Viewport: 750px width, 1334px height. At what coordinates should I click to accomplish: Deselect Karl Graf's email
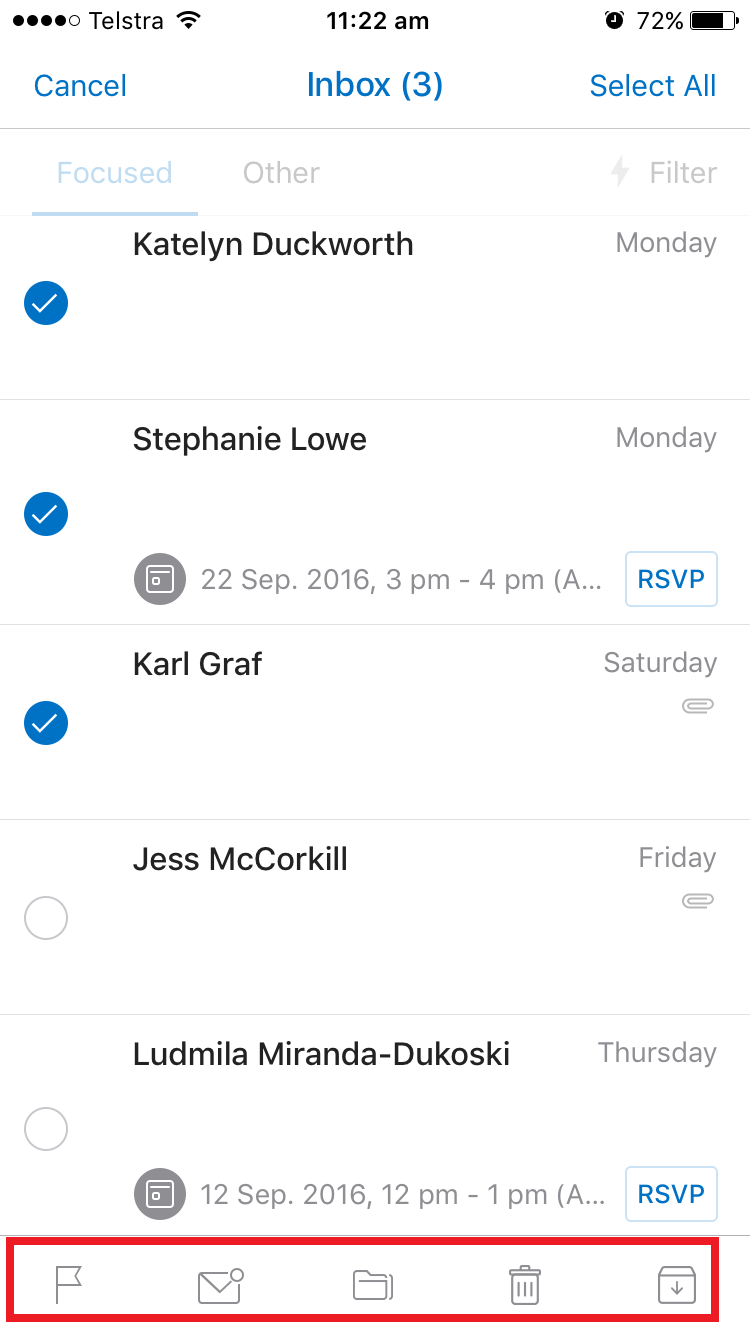pos(46,723)
